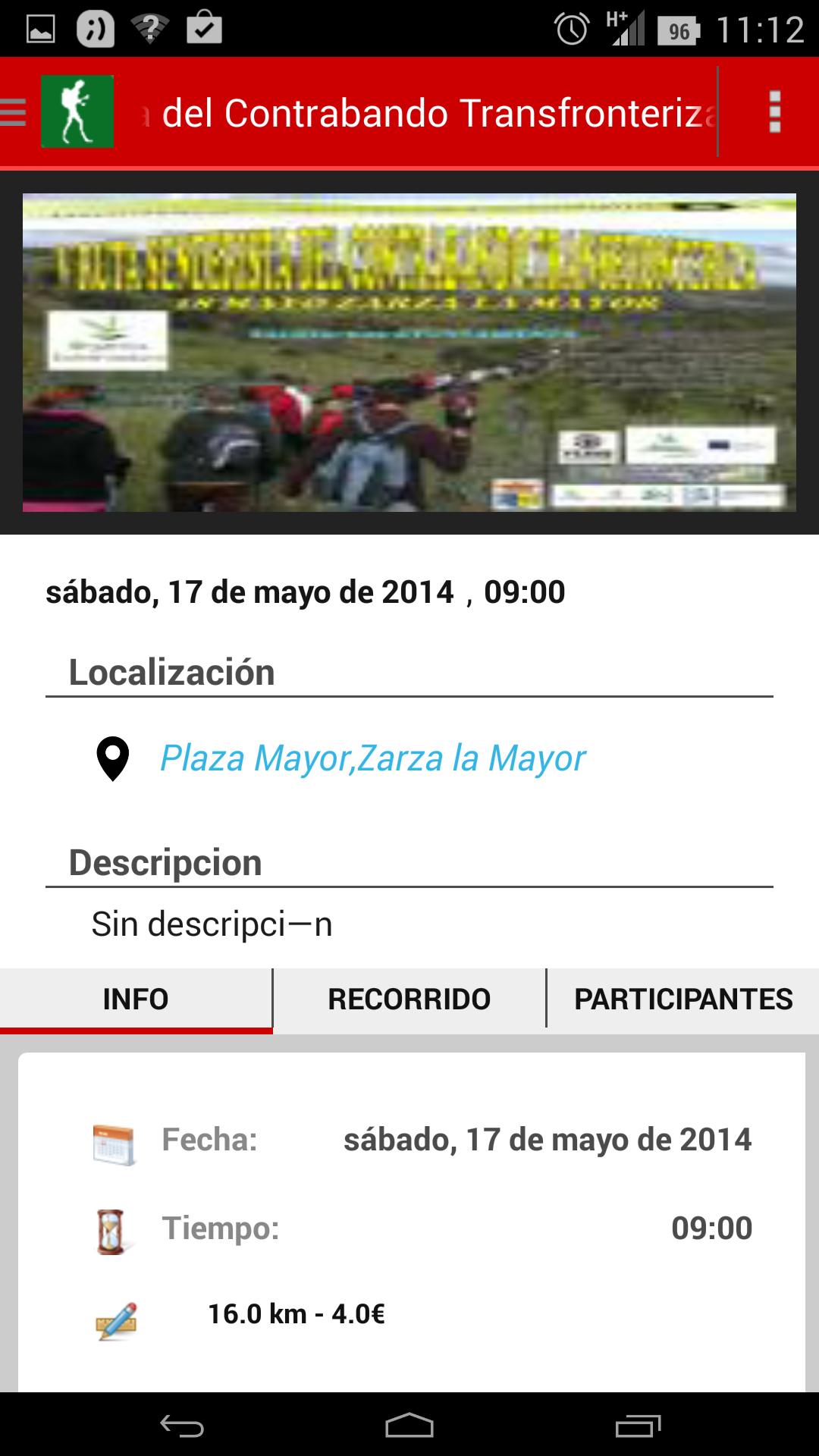Open Plaza Mayor, Zarza la Mayor location link

372,758
